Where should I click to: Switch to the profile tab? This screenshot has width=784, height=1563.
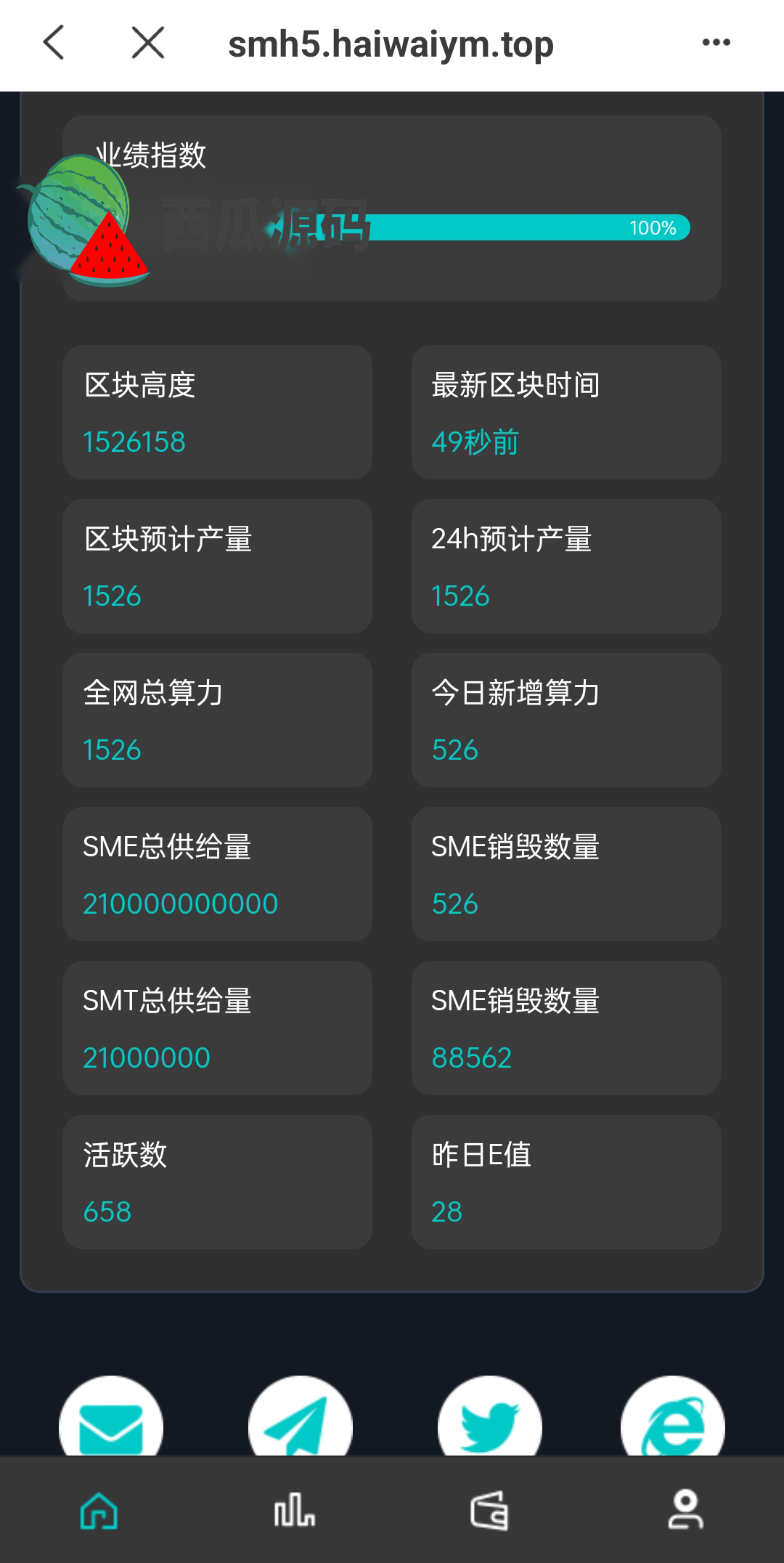click(685, 1511)
